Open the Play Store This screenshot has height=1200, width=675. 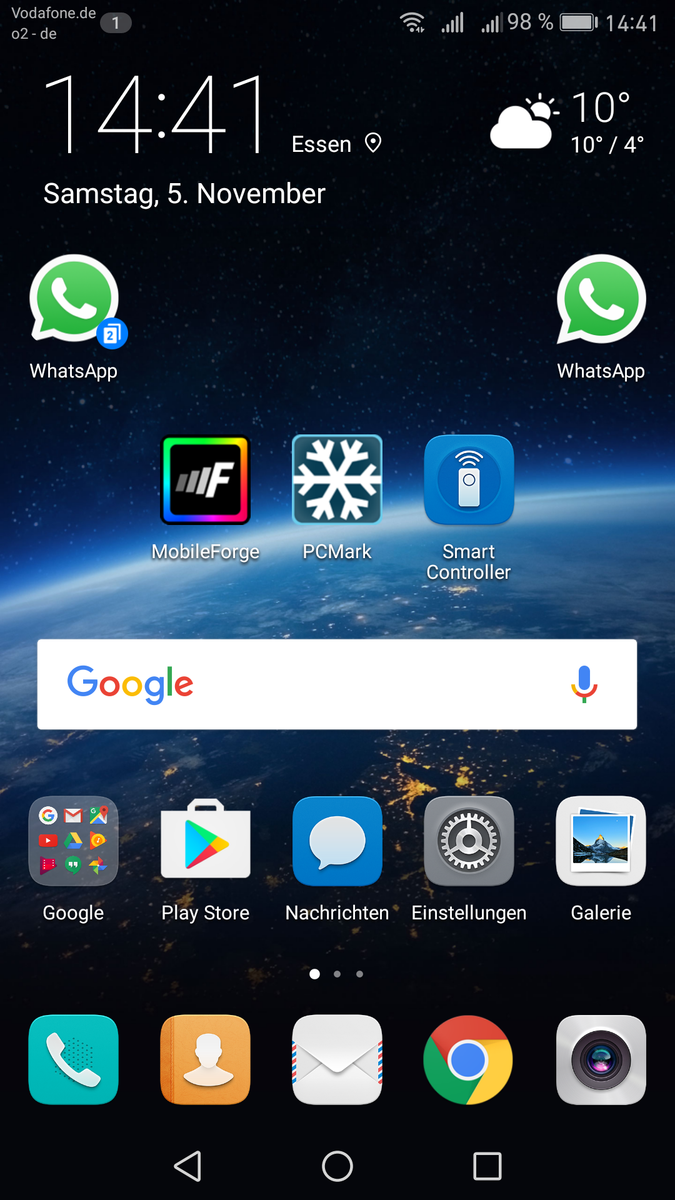click(x=205, y=841)
